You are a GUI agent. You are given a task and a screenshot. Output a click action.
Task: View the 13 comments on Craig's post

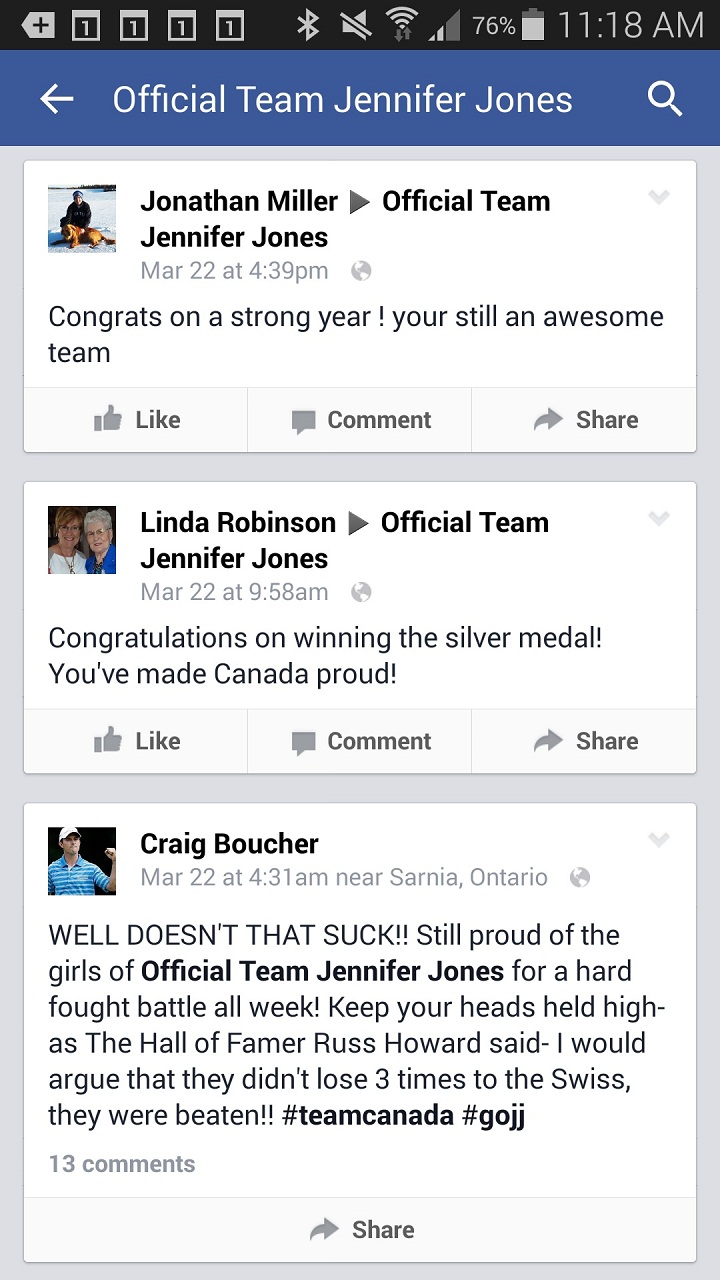(x=122, y=1164)
